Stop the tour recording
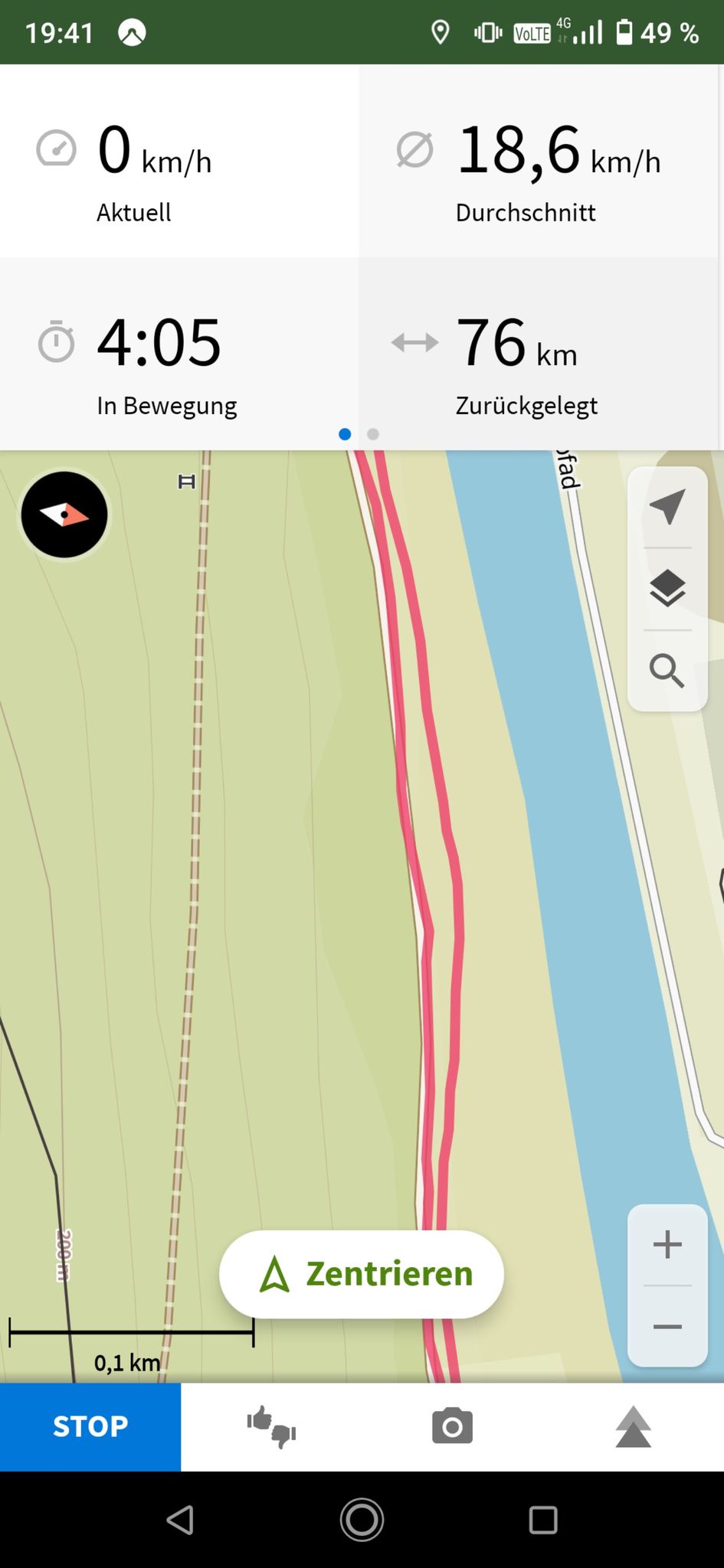 tap(90, 1426)
